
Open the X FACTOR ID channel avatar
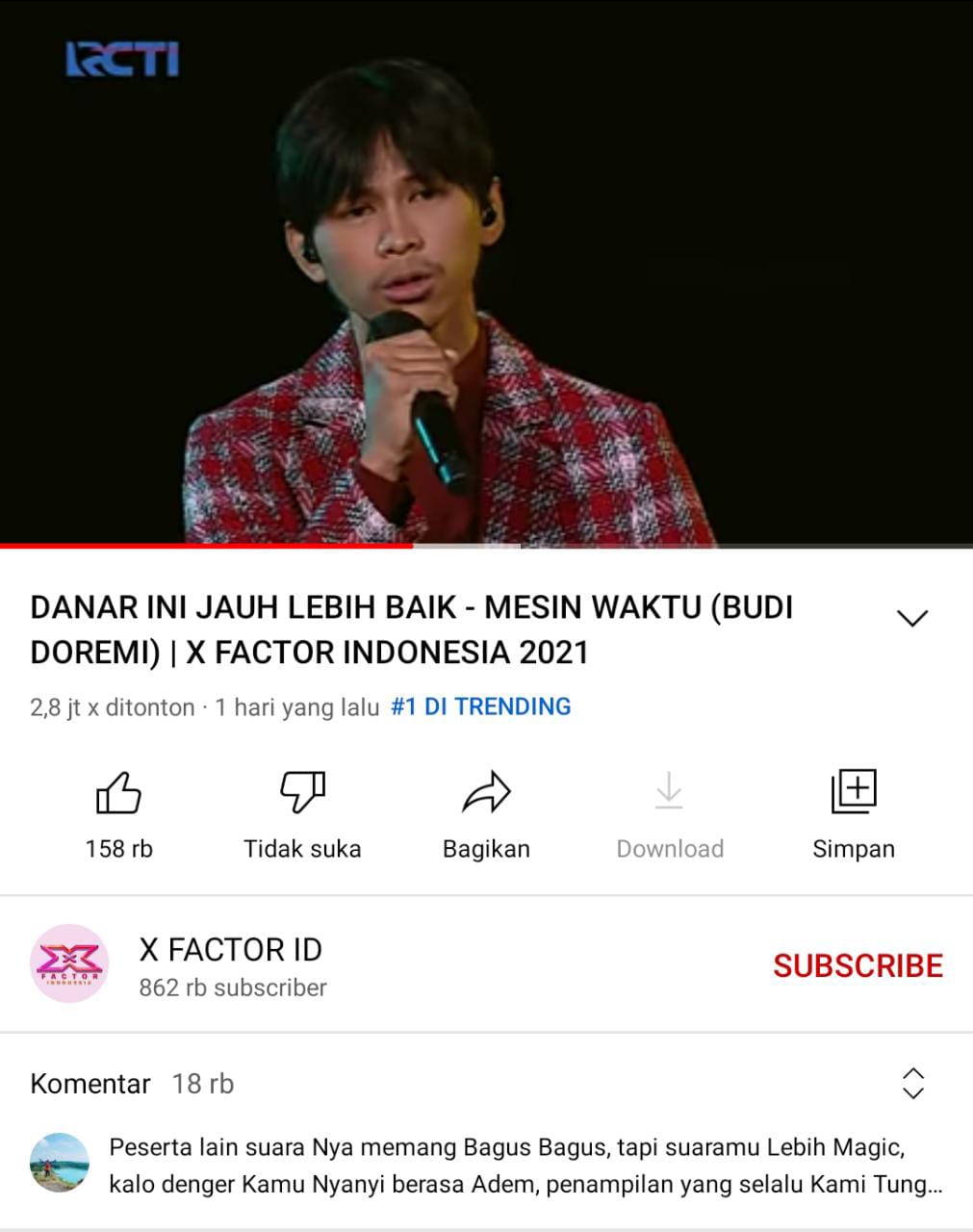pos(68,963)
